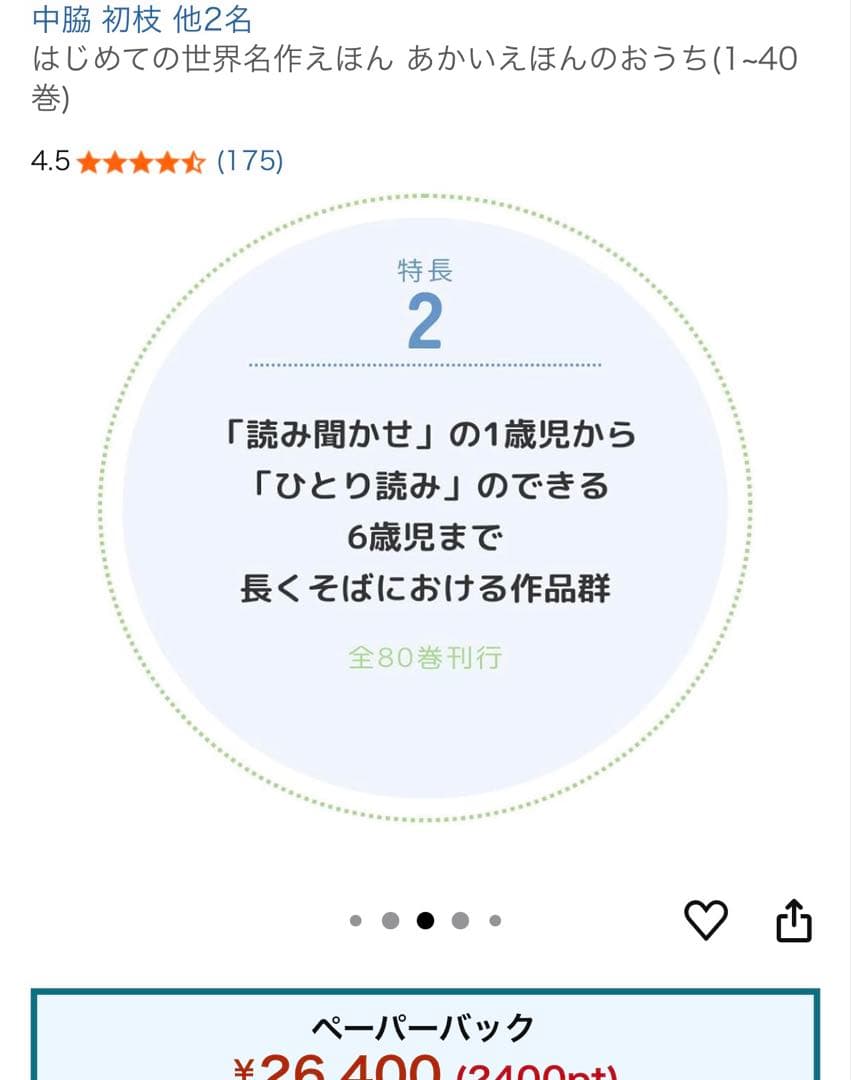The height and width of the screenshot is (1080, 851).
Task: View the 175 customer reviews
Action: pos(247,161)
